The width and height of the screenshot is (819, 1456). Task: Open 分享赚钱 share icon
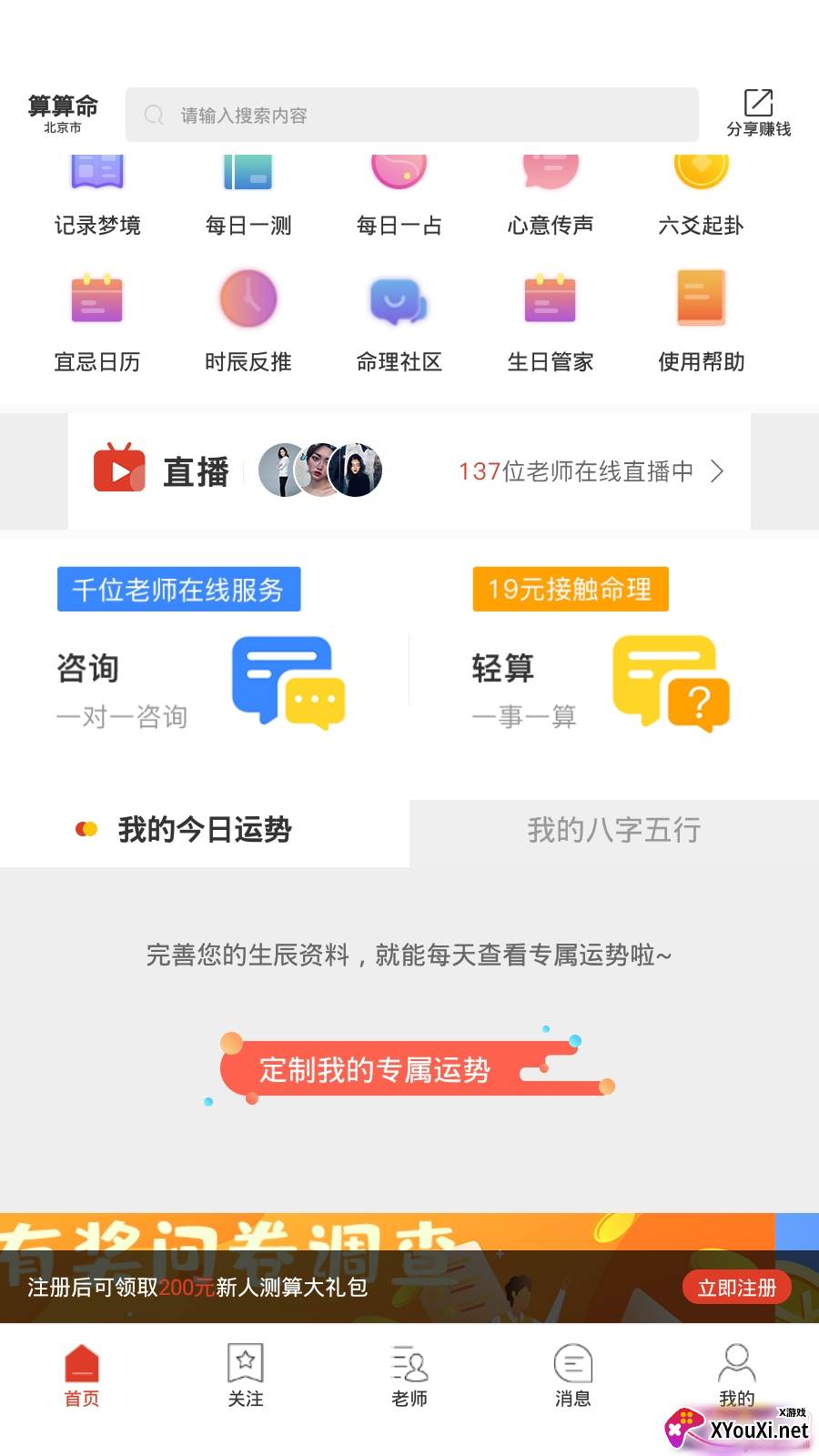click(758, 113)
